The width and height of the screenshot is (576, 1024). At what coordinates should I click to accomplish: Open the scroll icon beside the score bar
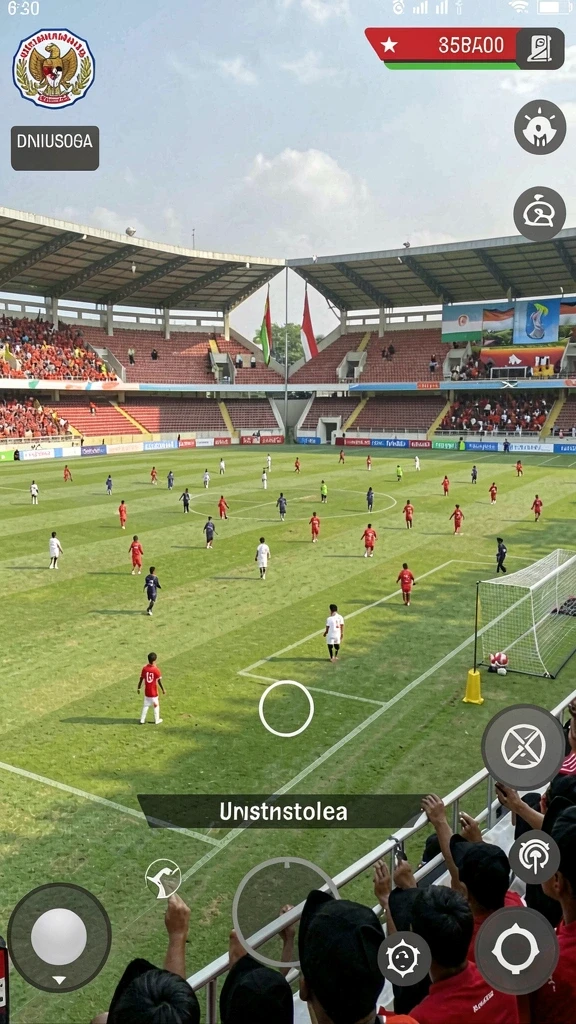[x=539, y=48]
